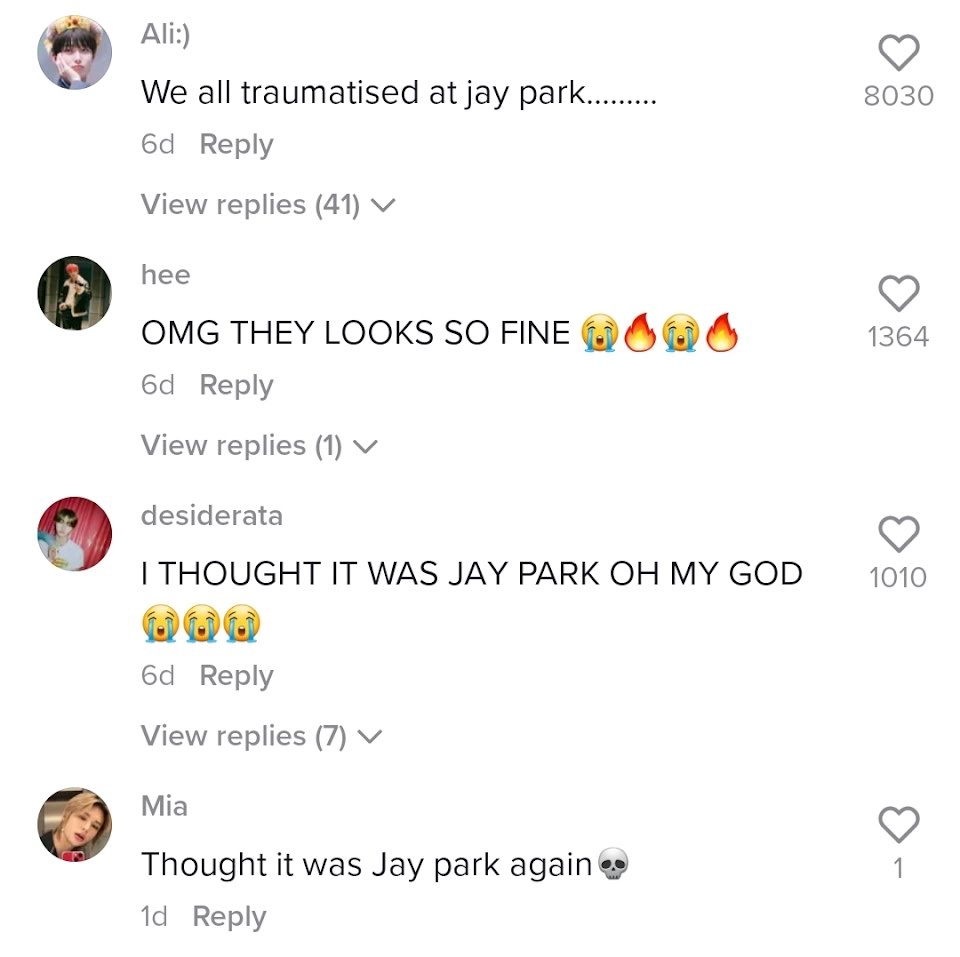
Task: Open desiderata's profile avatar
Action: pyautogui.click(x=74, y=534)
